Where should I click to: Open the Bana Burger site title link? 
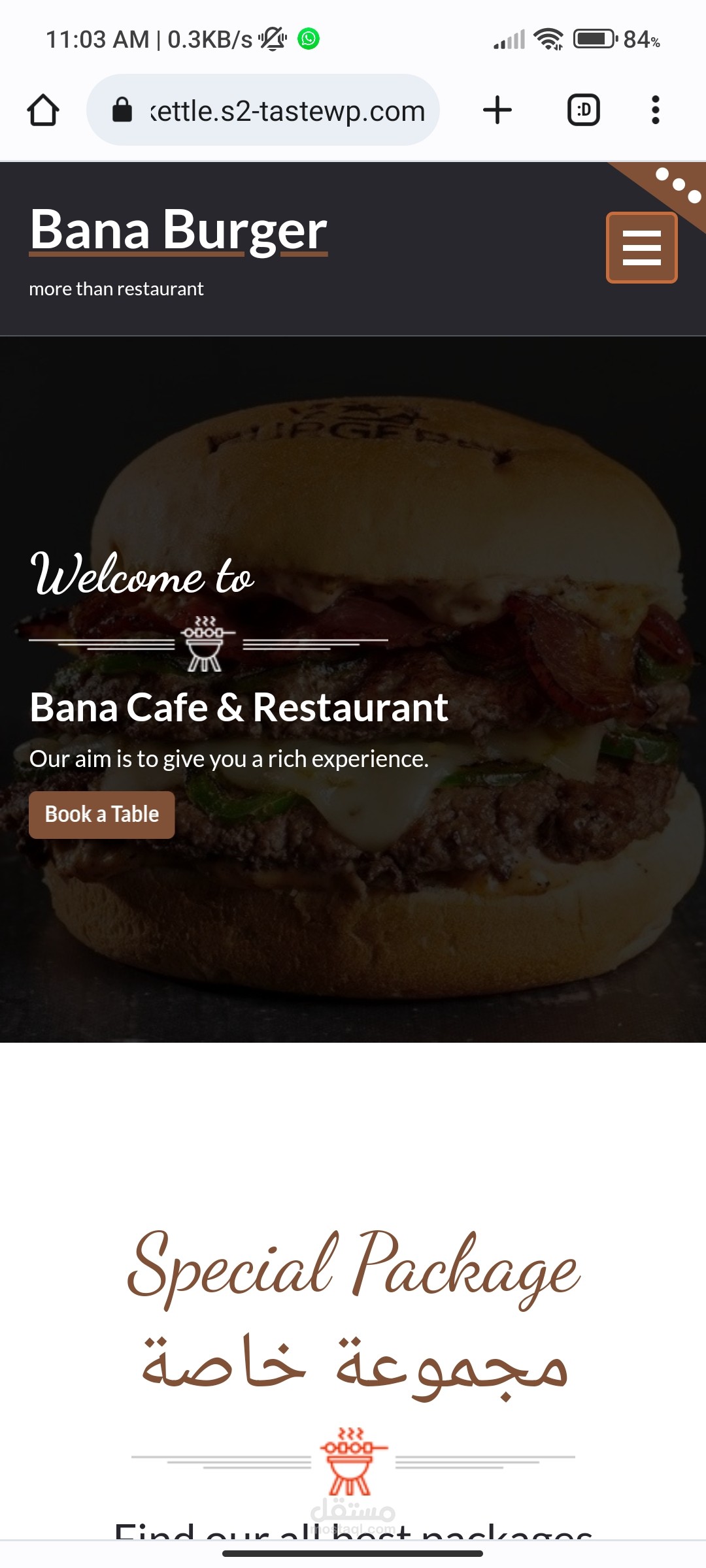(x=178, y=231)
